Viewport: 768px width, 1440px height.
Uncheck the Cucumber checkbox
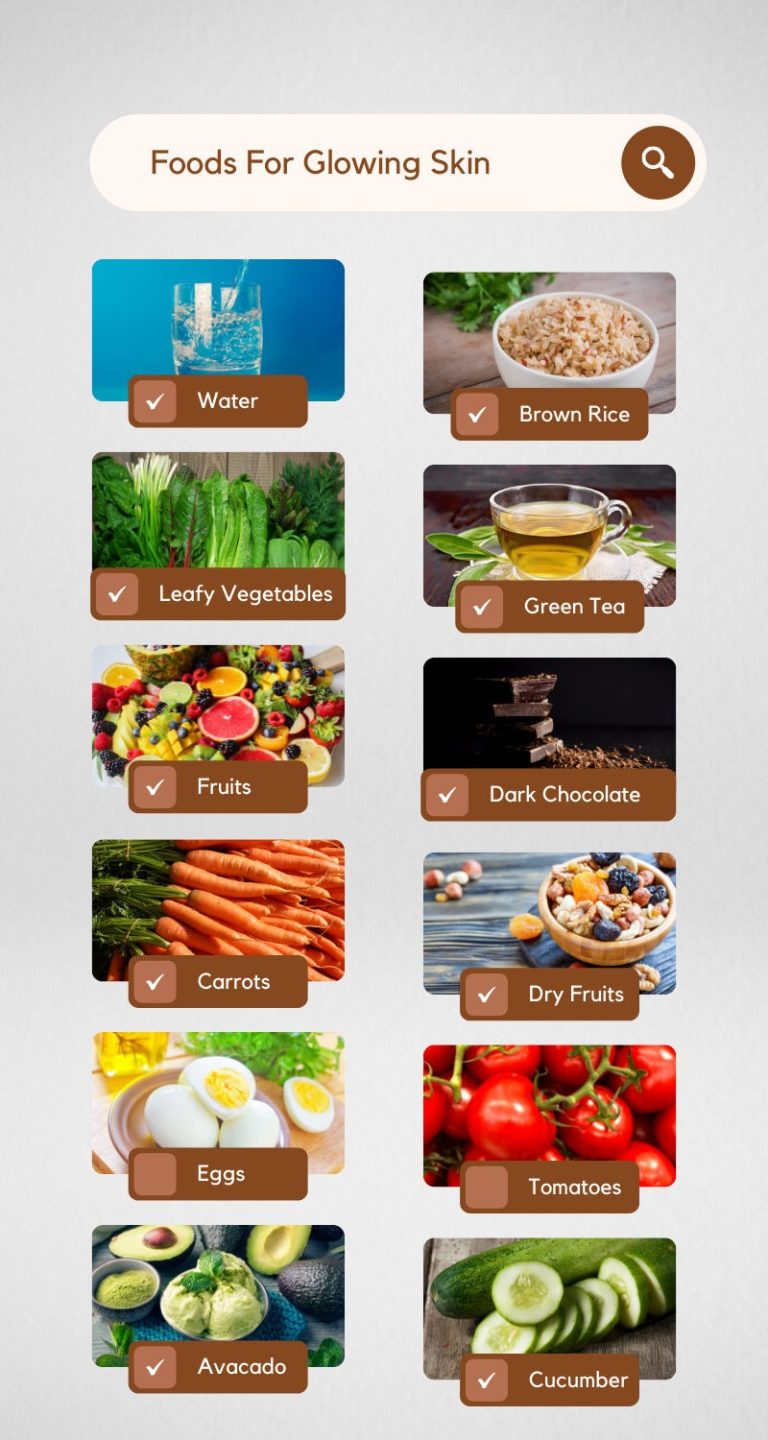[x=487, y=1381]
